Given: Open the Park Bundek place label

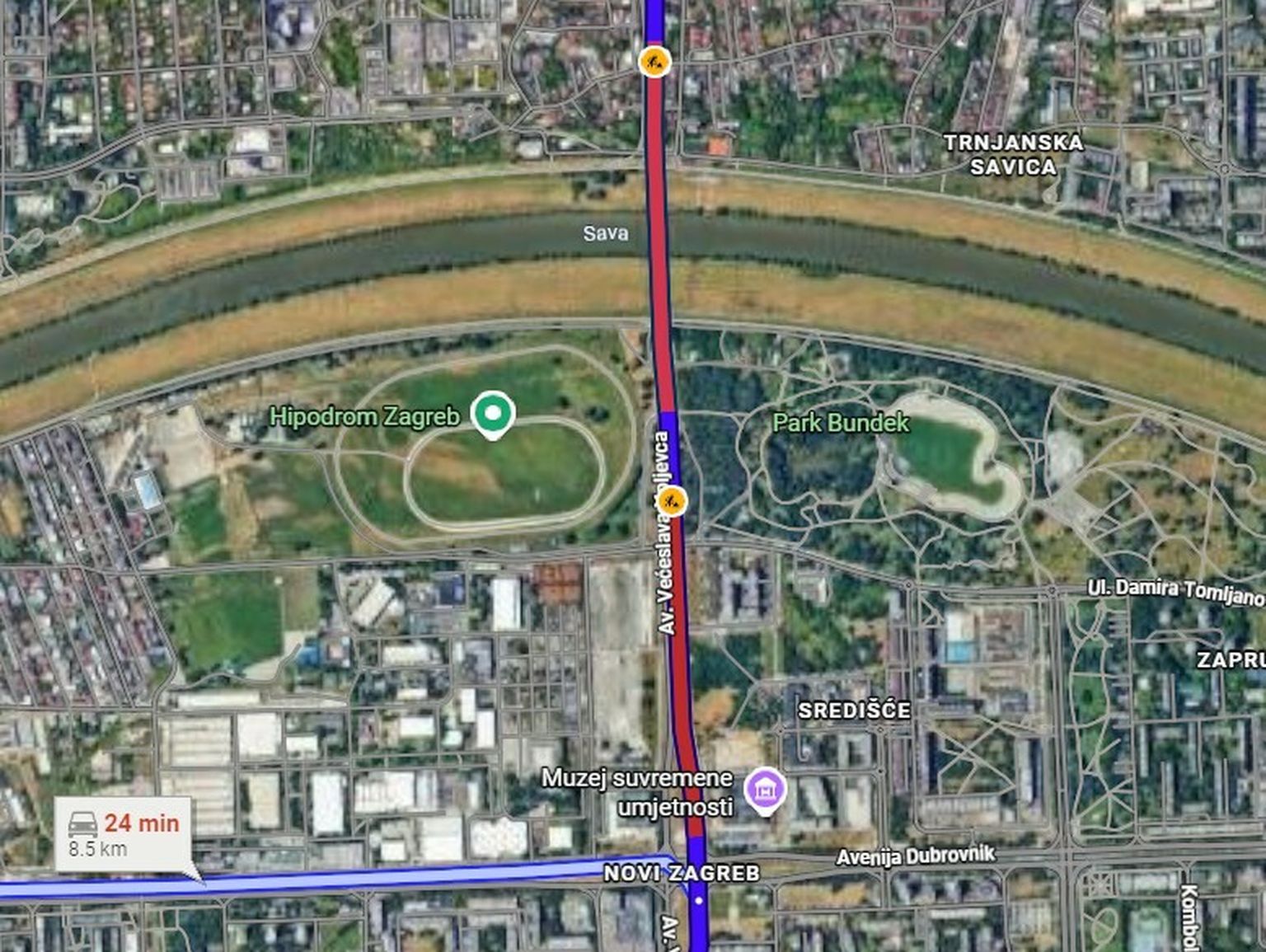Looking at the screenshot, I should coord(840,423).
